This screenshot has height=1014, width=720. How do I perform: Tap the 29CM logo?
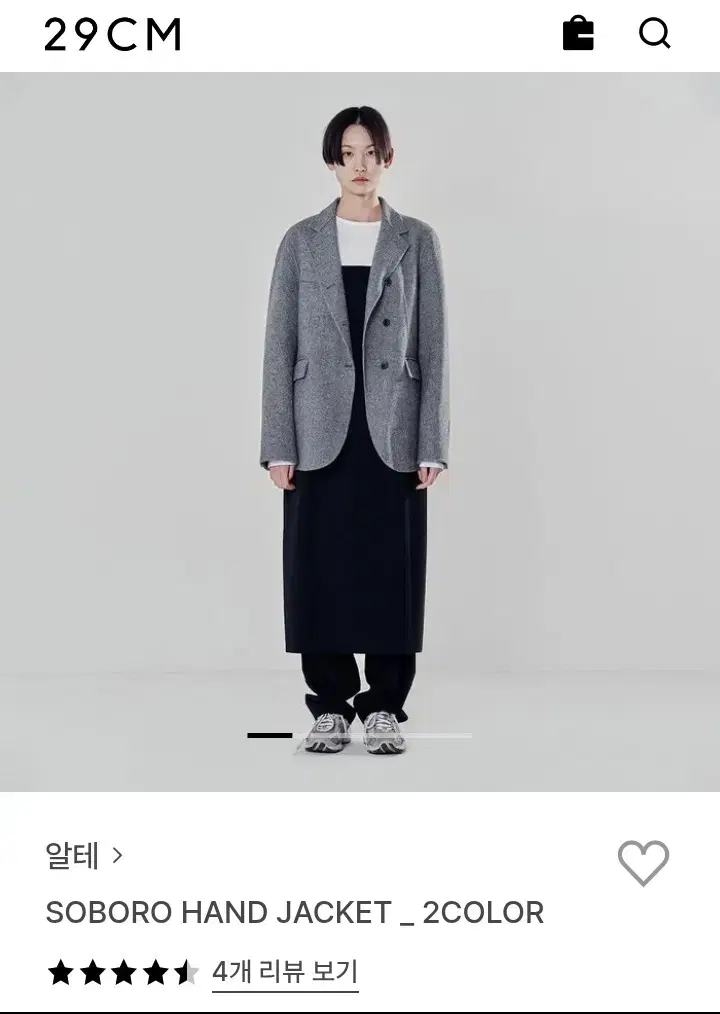click(x=111, y=33)
